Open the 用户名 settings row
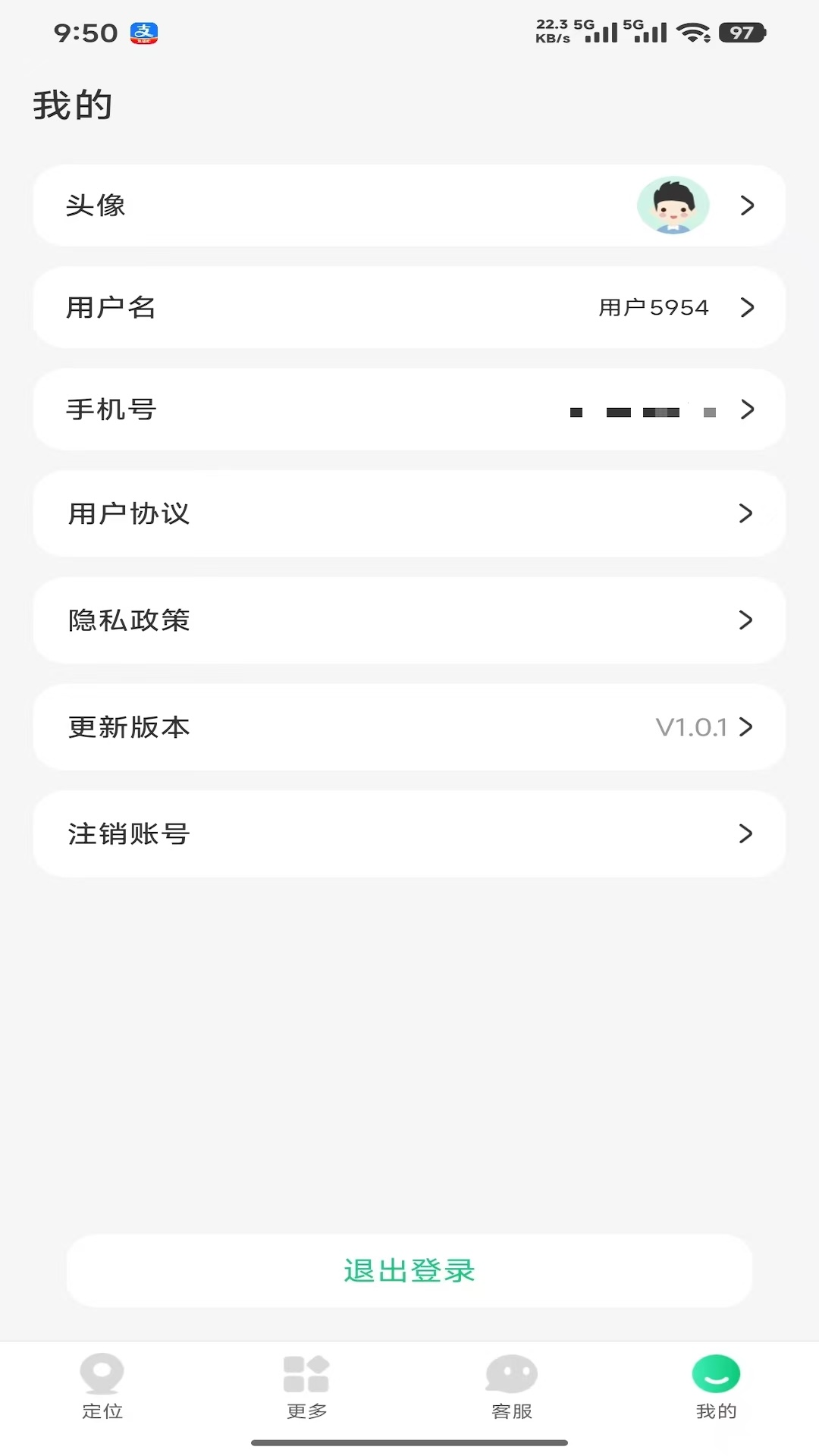 click(409, 307)
